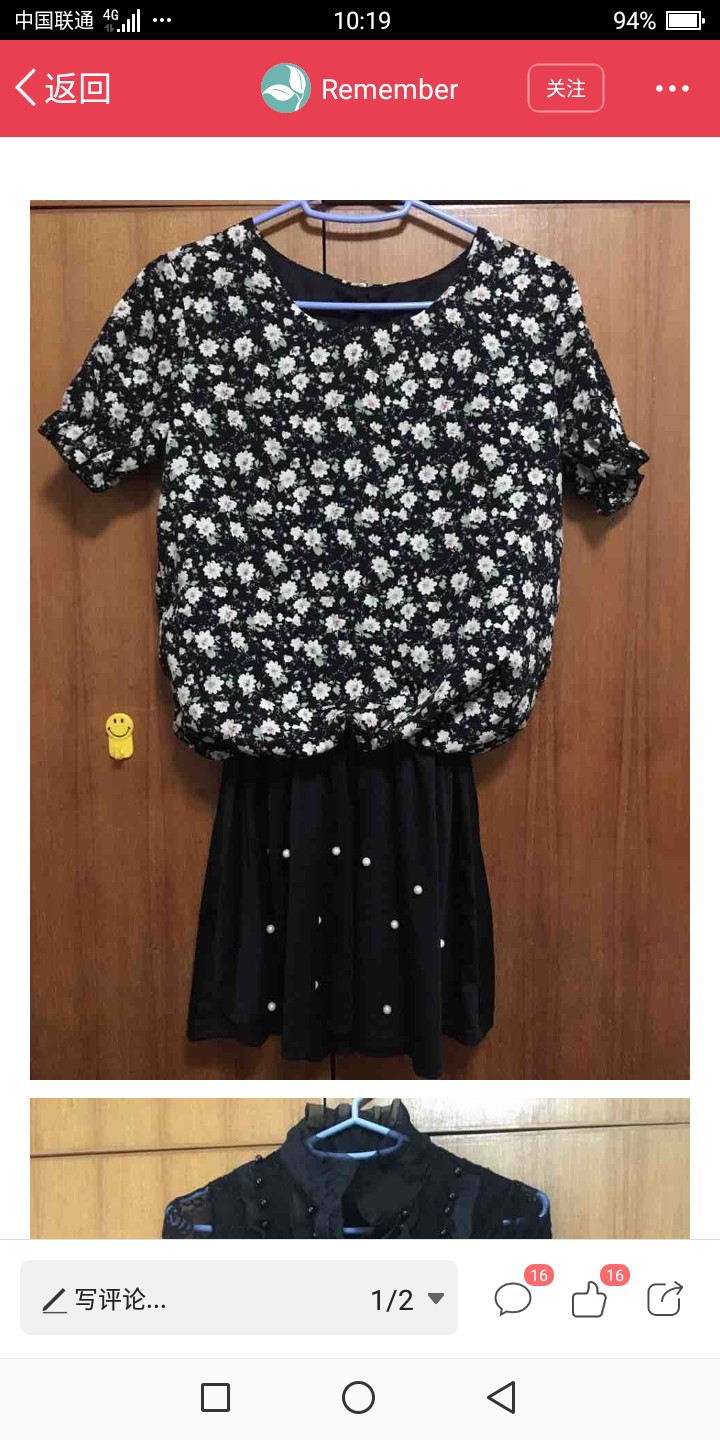Open the three-dot overflow menu
The width and height of the screenshot is (720, 1440).
672,89
